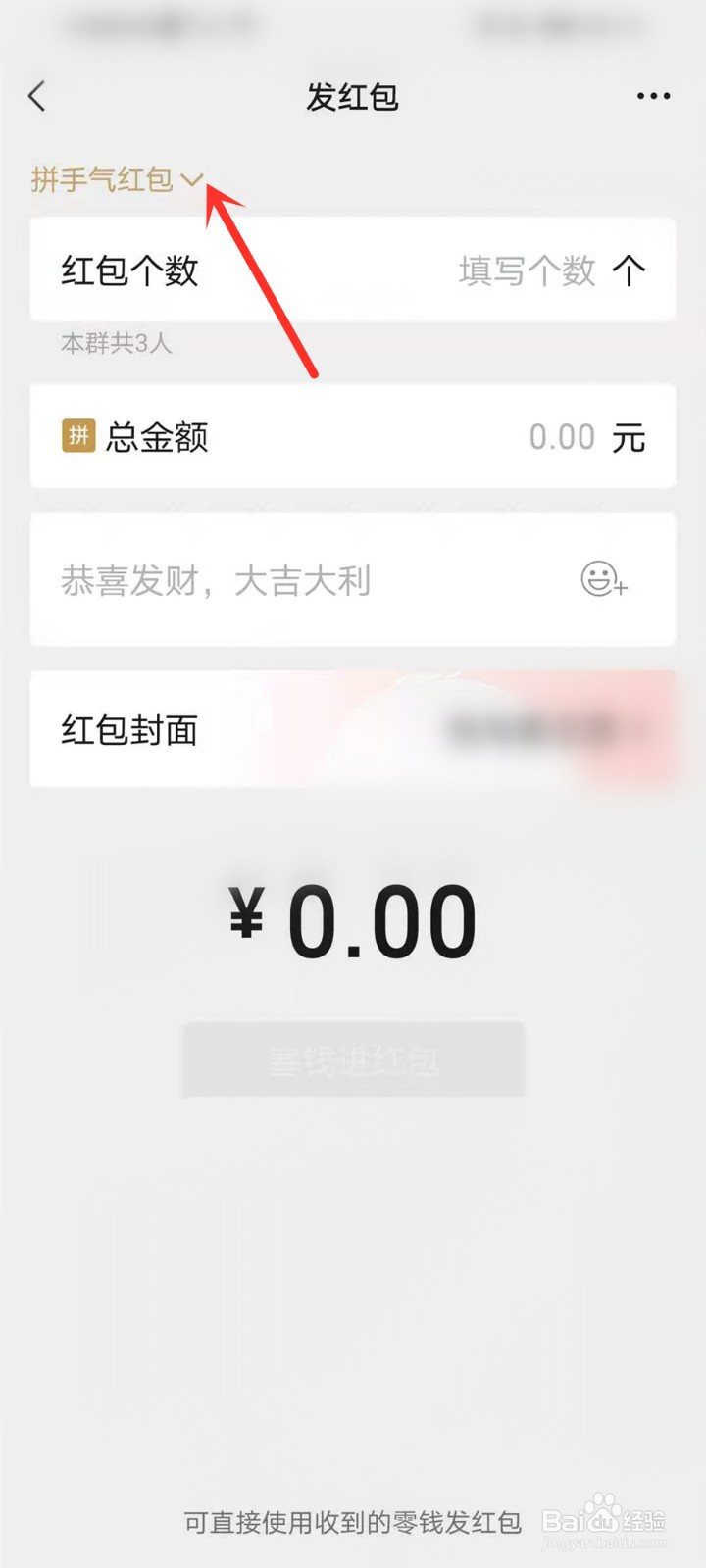
Task: Click the 拼 badge icon next to 总金额
Action: (x=79, y=437)
